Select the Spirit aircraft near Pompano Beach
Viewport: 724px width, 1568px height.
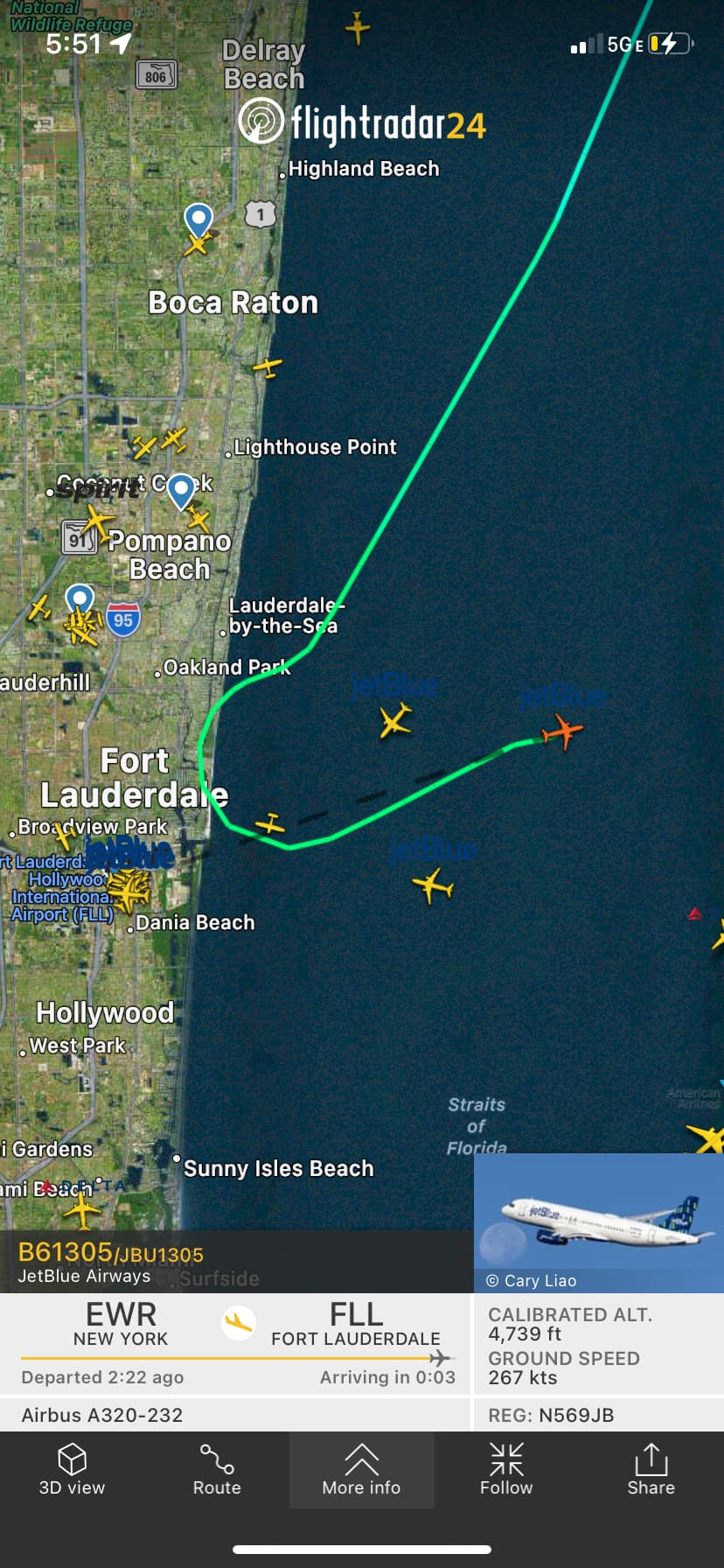[98, 523]
